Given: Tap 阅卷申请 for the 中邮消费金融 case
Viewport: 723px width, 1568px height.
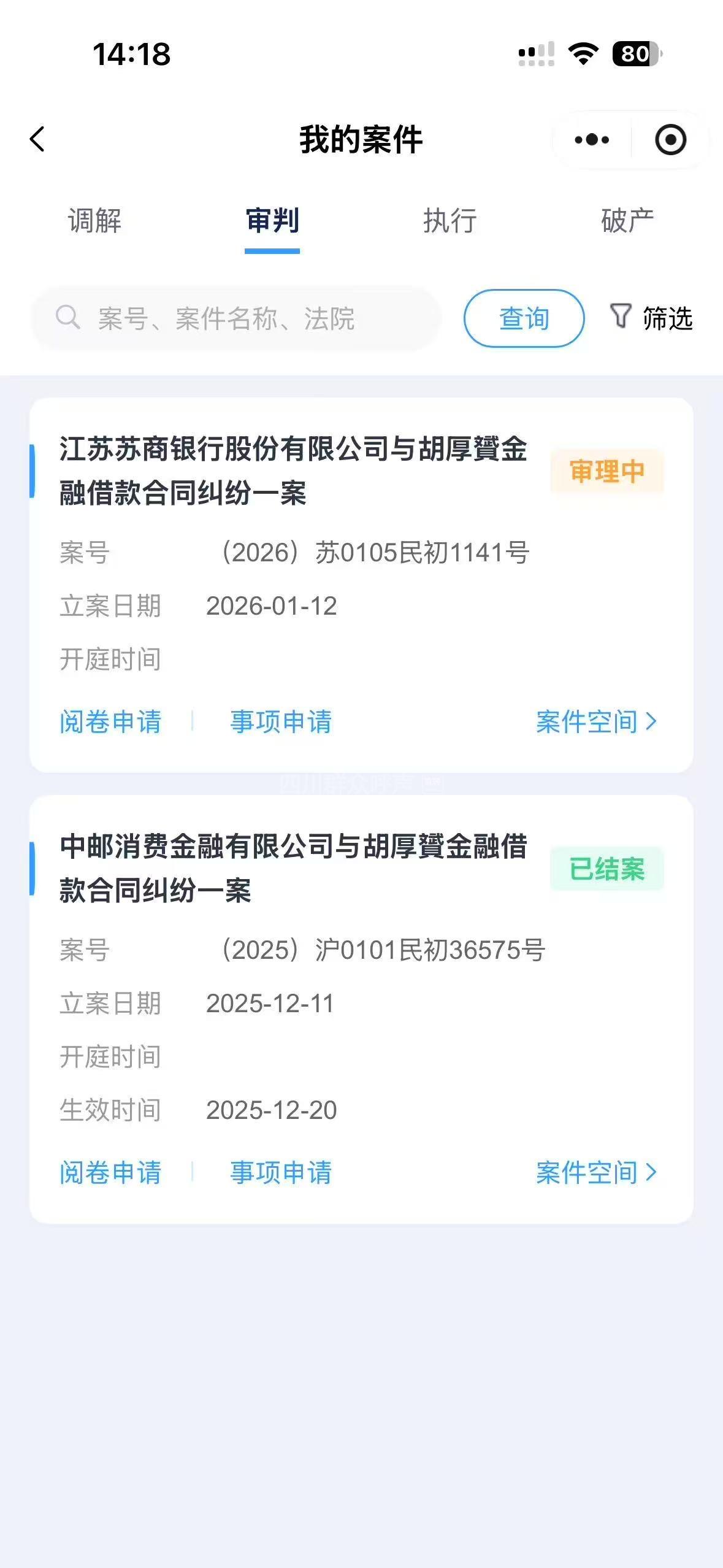Looking at the screenshot, I should tap(110, 1172).
